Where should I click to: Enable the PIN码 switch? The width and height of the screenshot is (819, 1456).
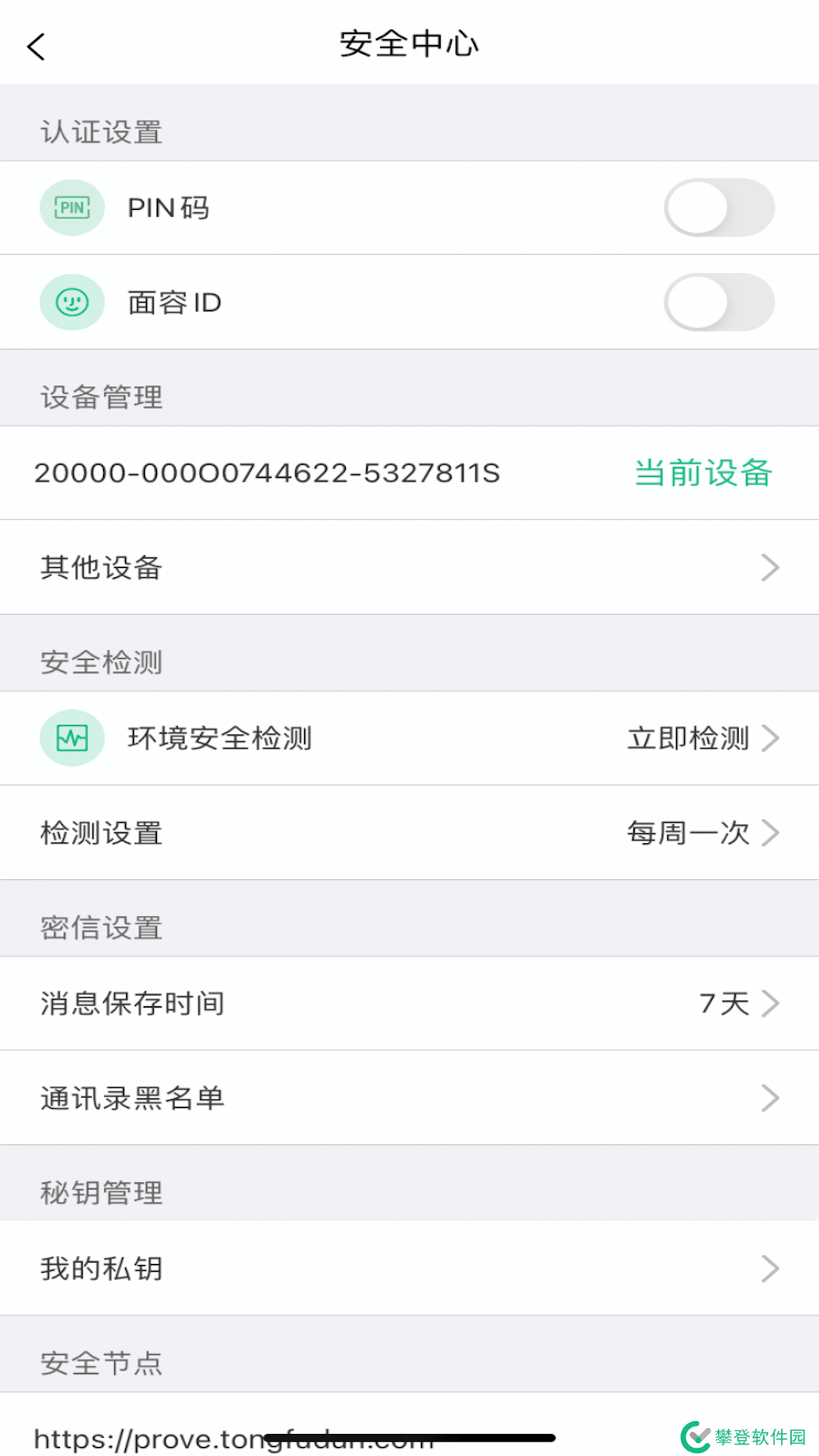tap(718, 208)
